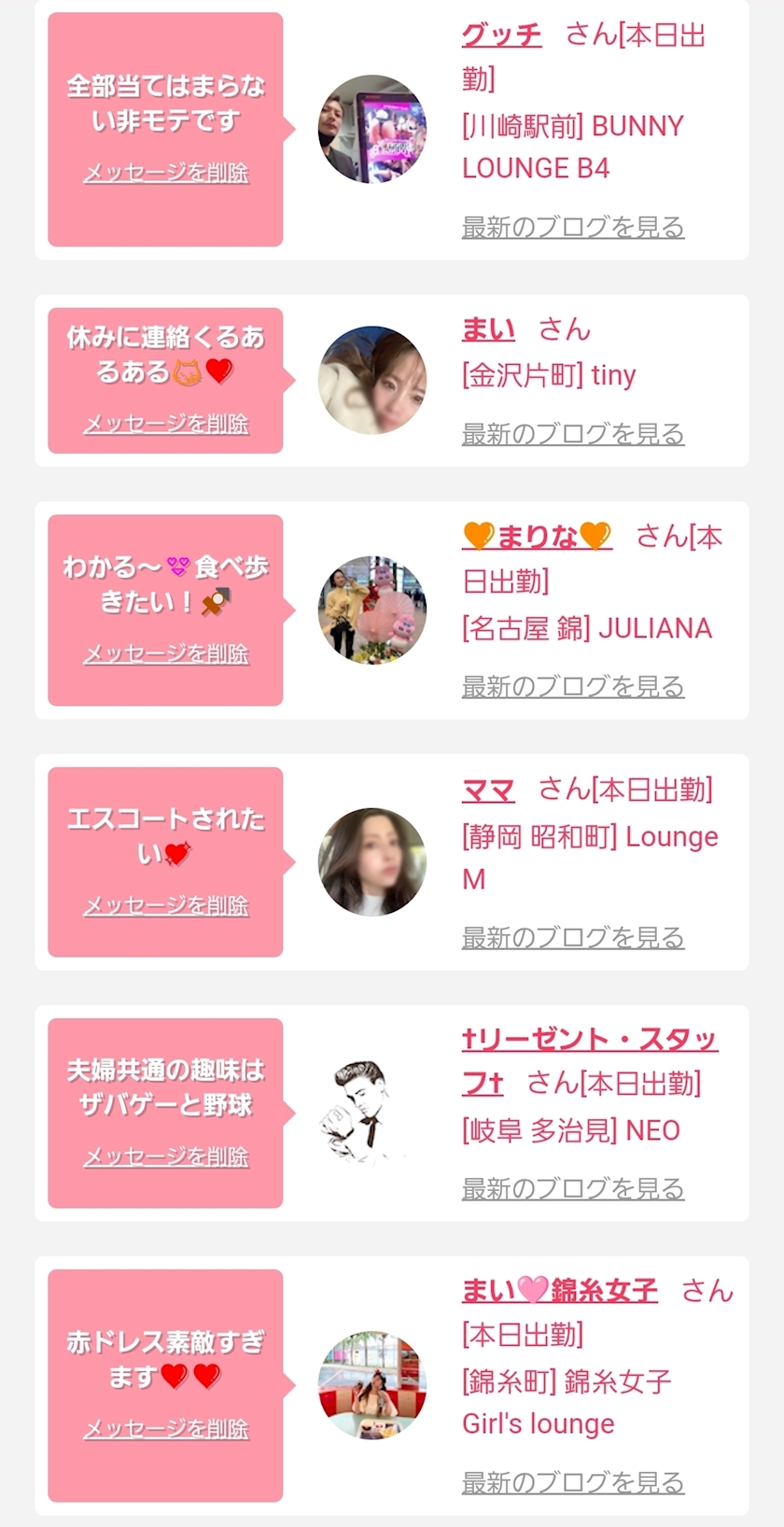Tap まりな's profile photo
Image resolution: width=784 pixels, height=1527 pixels.
372,610
